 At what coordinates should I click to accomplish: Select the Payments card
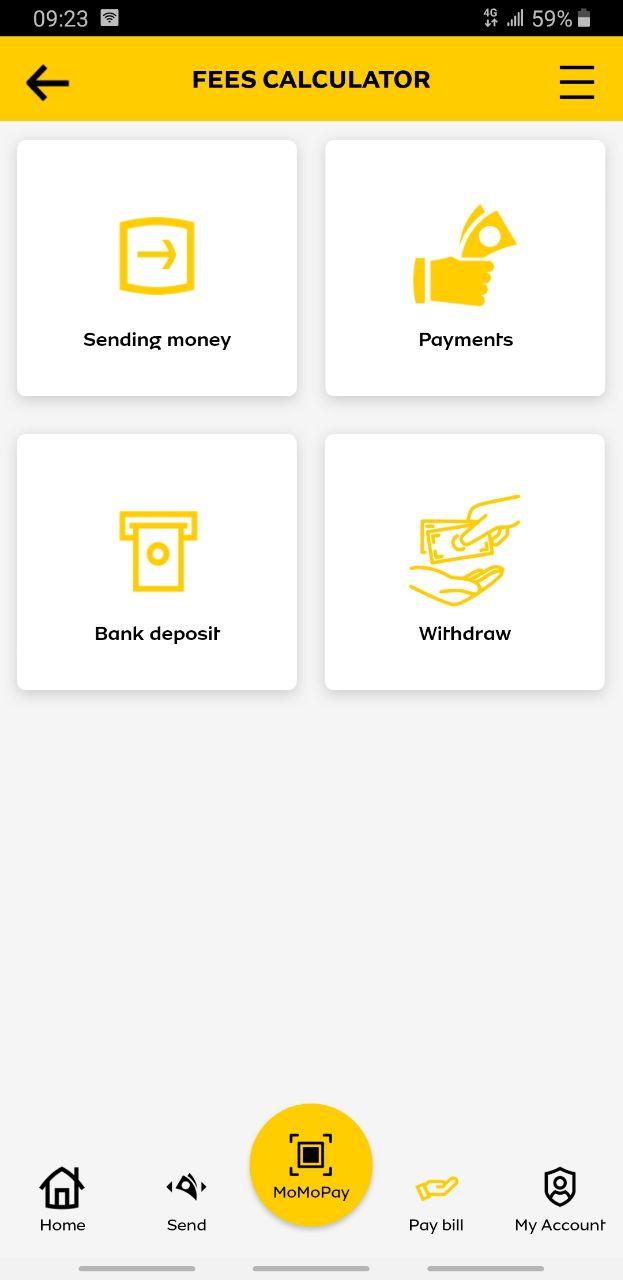click(465, 268)
